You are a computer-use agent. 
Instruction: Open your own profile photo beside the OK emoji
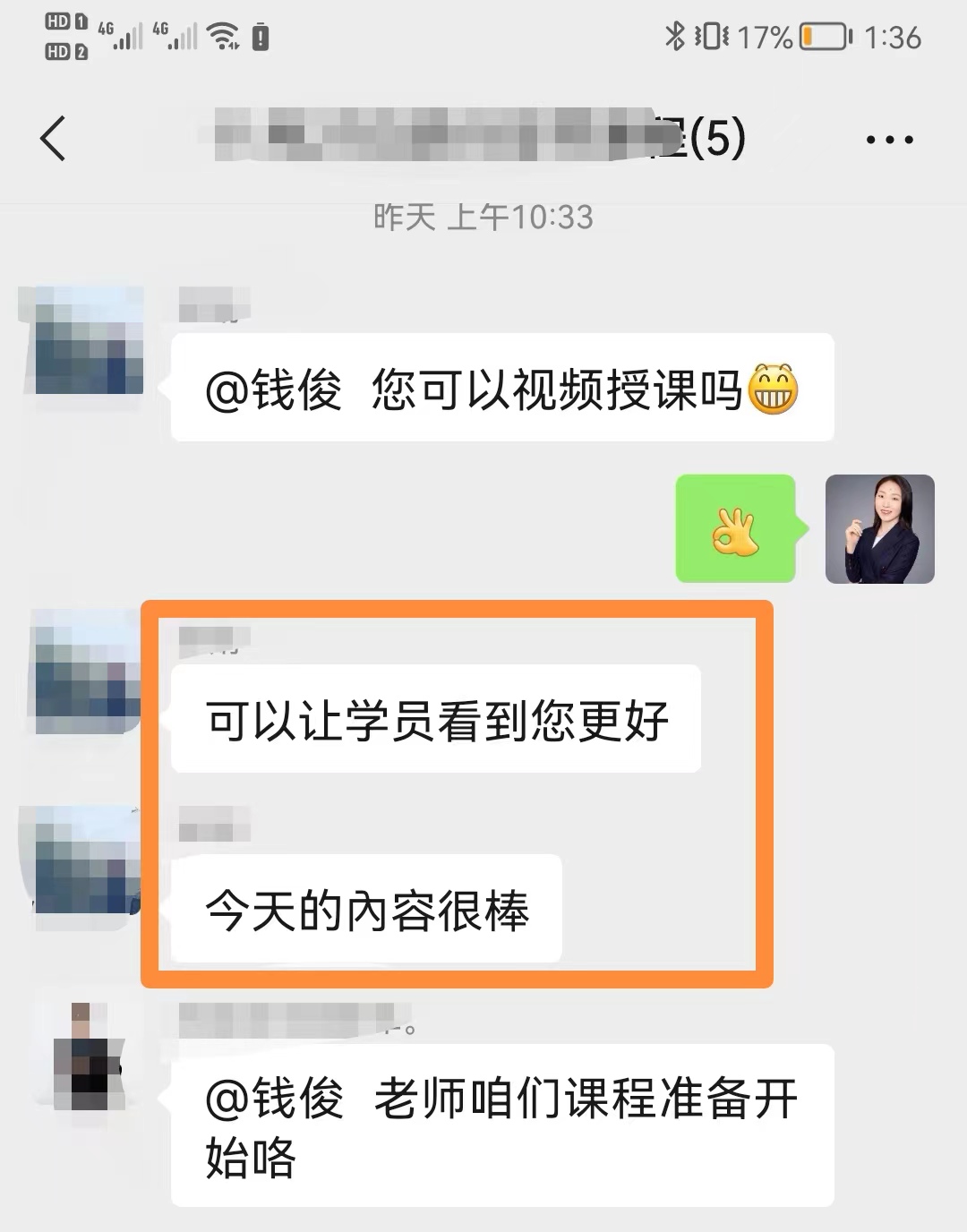[879, 529]
